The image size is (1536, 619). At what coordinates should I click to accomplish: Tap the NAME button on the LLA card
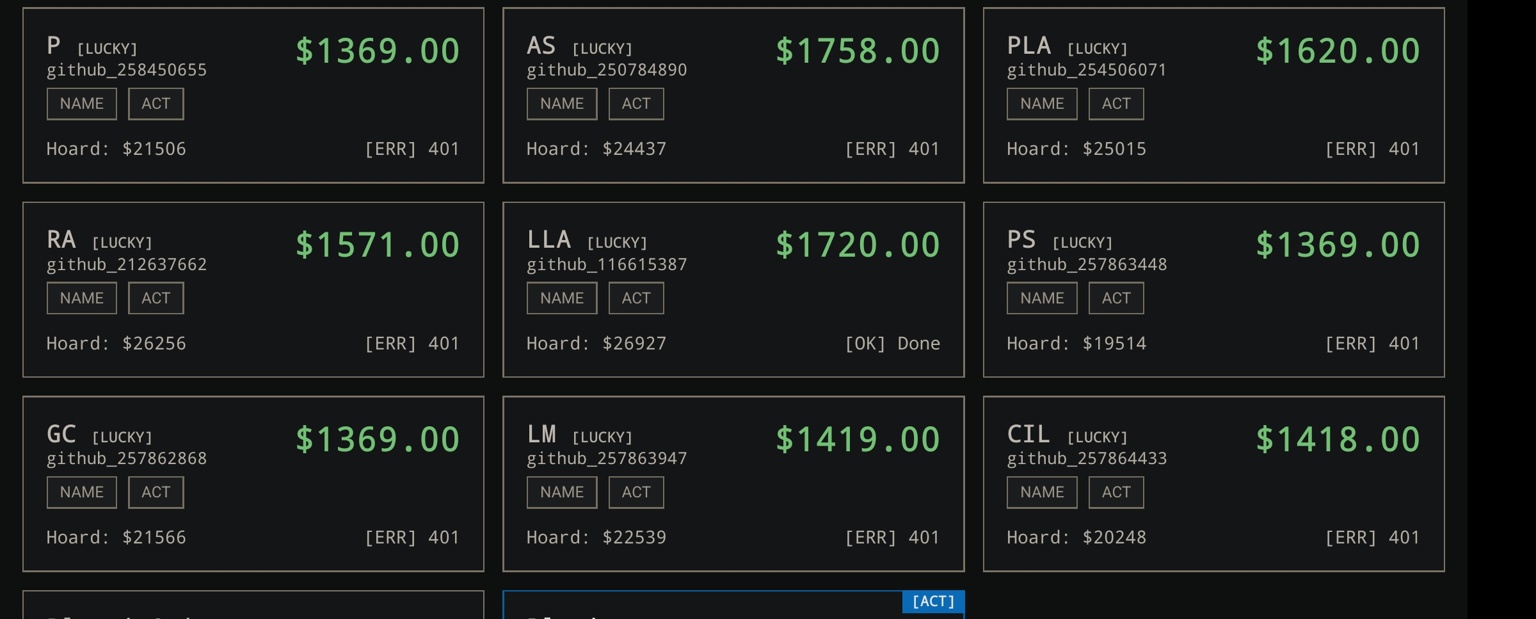tap(562, 298)
